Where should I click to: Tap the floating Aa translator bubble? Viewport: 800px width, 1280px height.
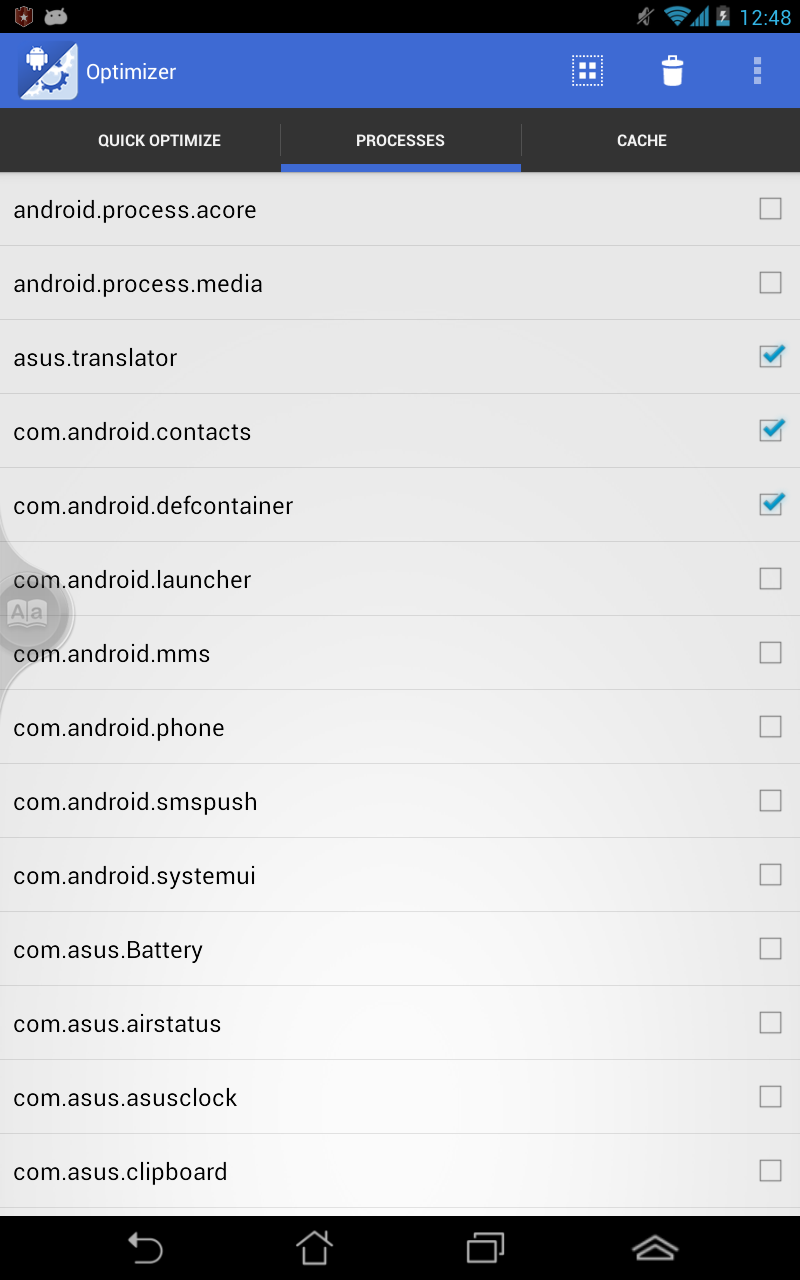(x=27, y=613)
